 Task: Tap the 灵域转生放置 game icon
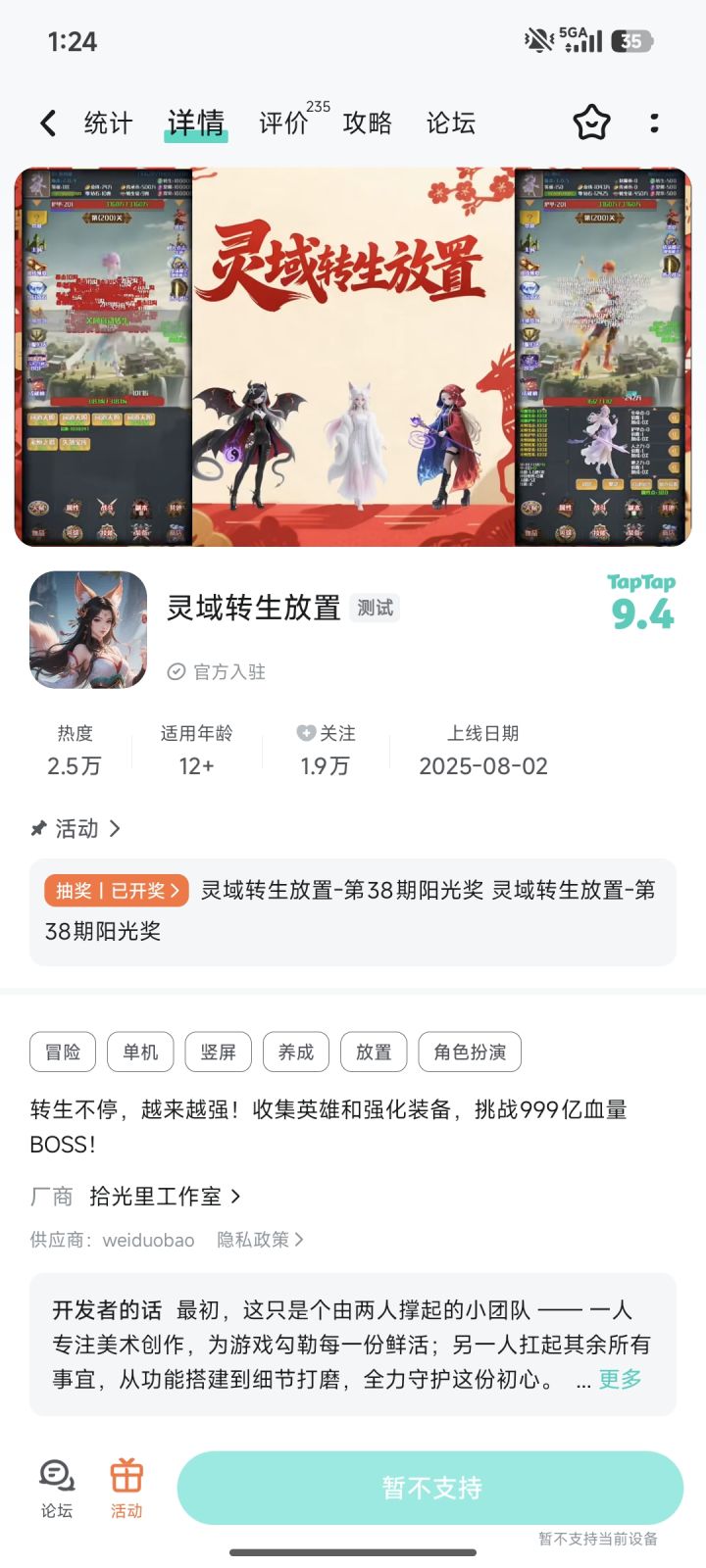(x=87, y=629)
